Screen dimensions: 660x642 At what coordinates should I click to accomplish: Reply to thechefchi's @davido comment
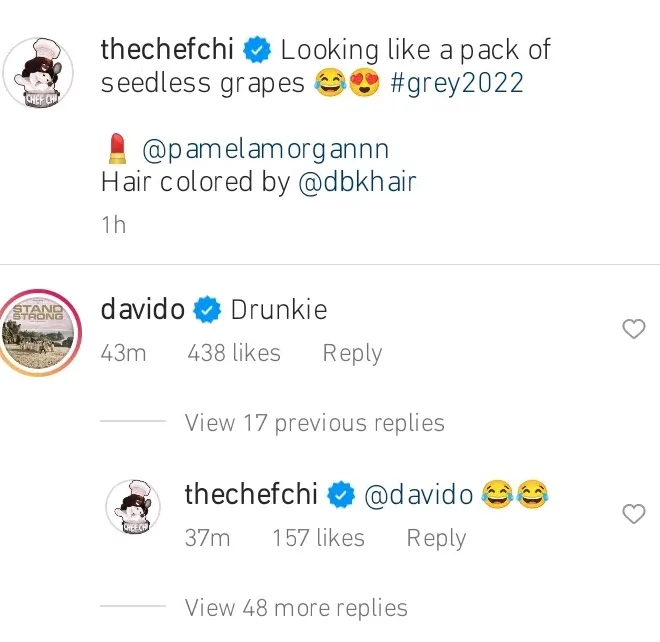coord(436,538)
